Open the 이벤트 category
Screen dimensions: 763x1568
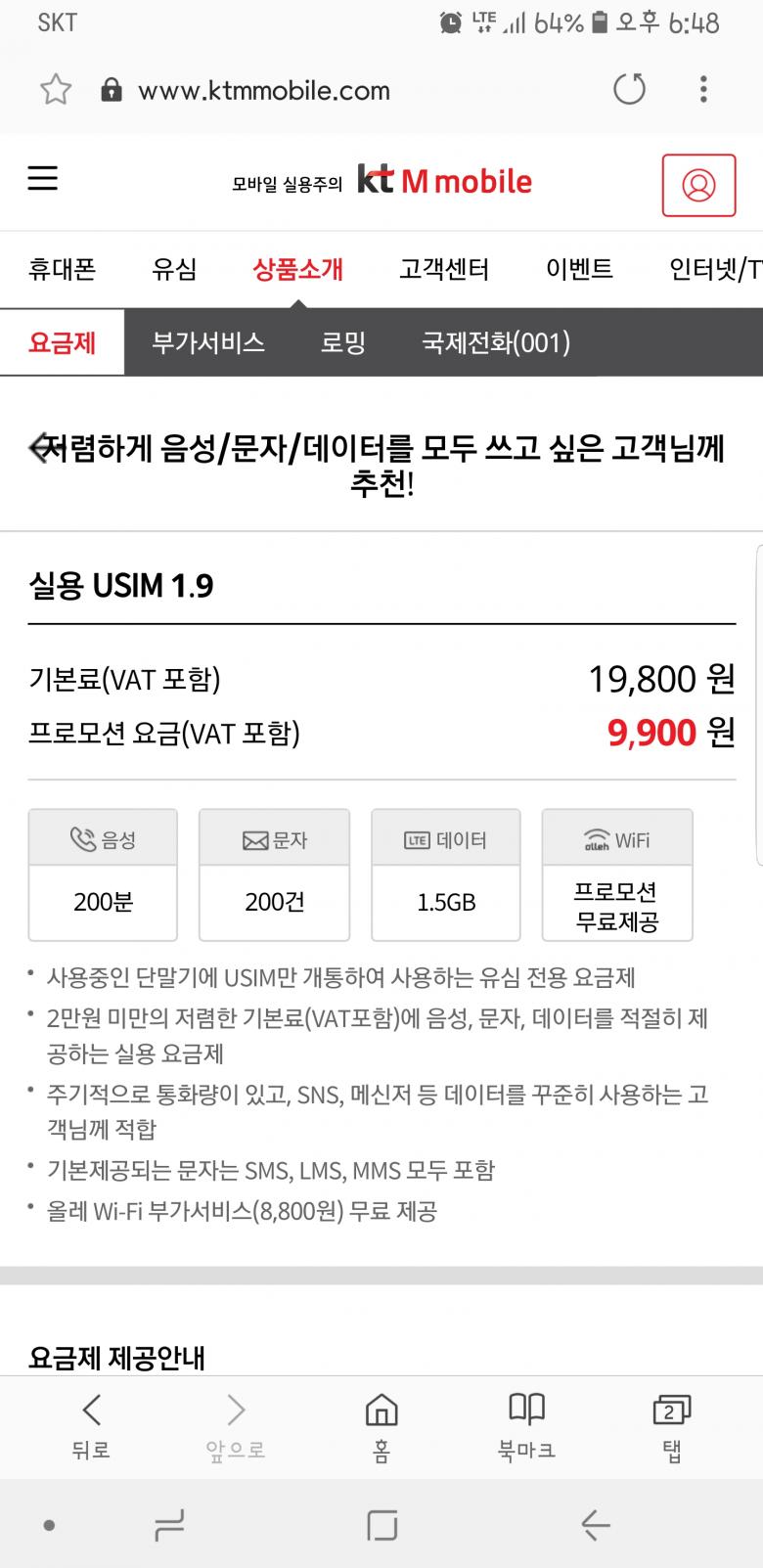click(579, 269)
